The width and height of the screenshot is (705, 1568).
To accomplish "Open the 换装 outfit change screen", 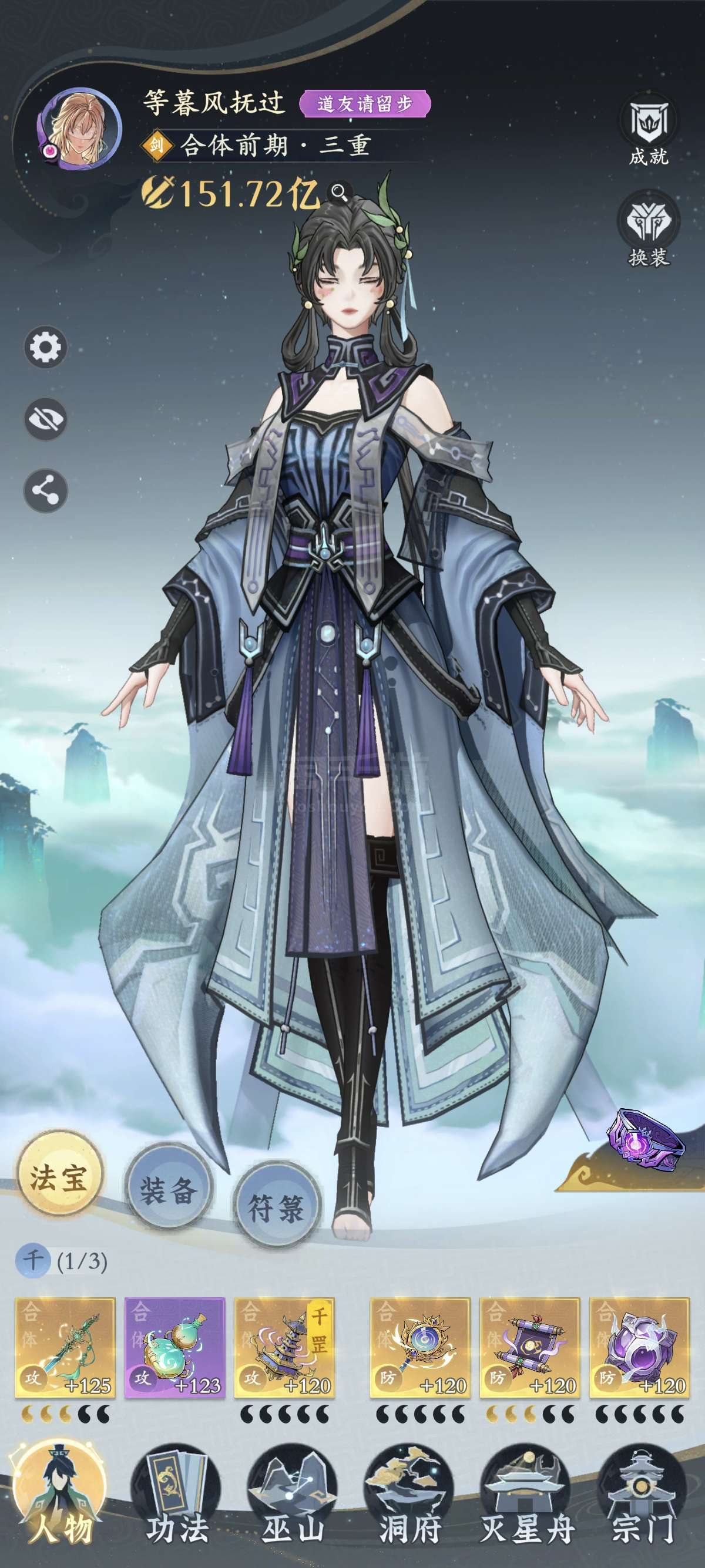I will click(649, 229).
